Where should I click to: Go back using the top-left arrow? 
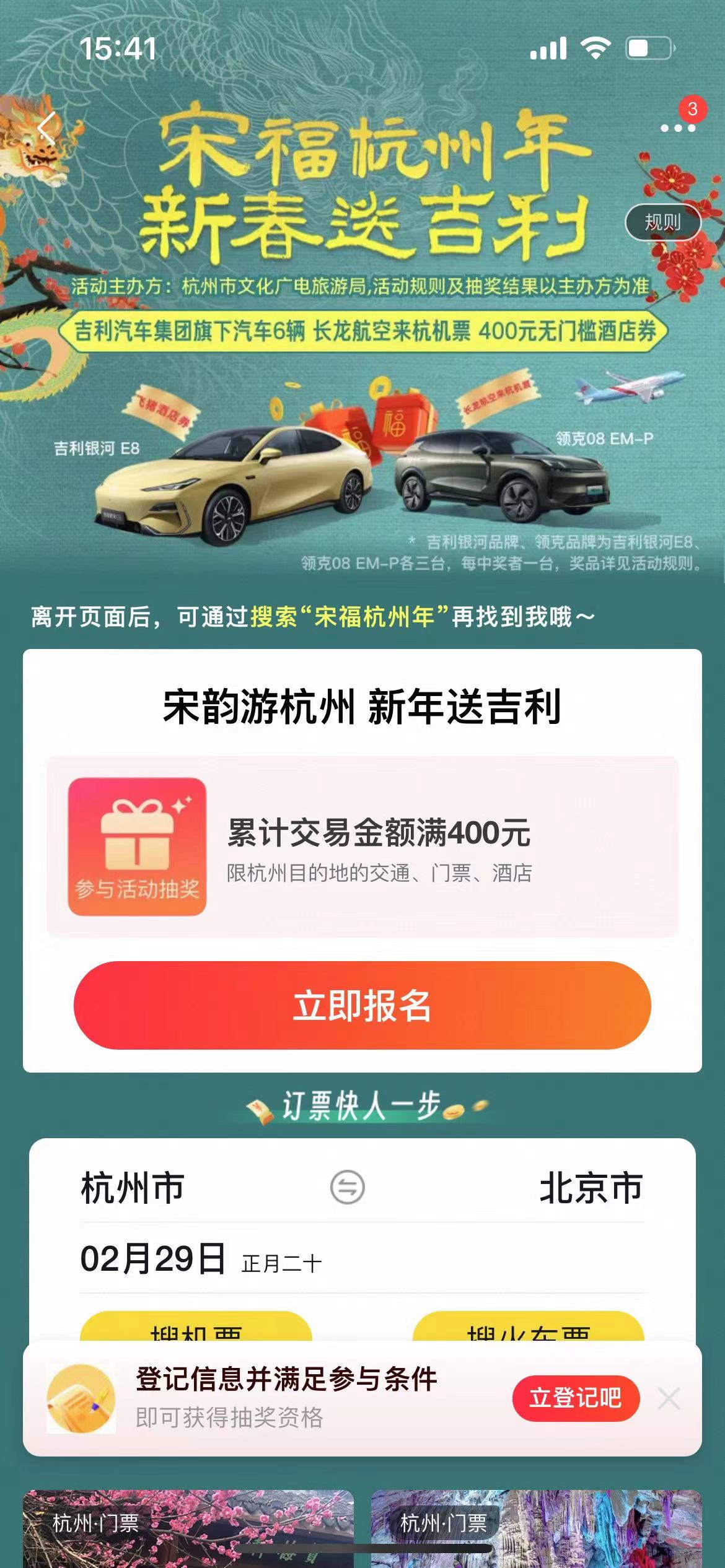[47, 128]
